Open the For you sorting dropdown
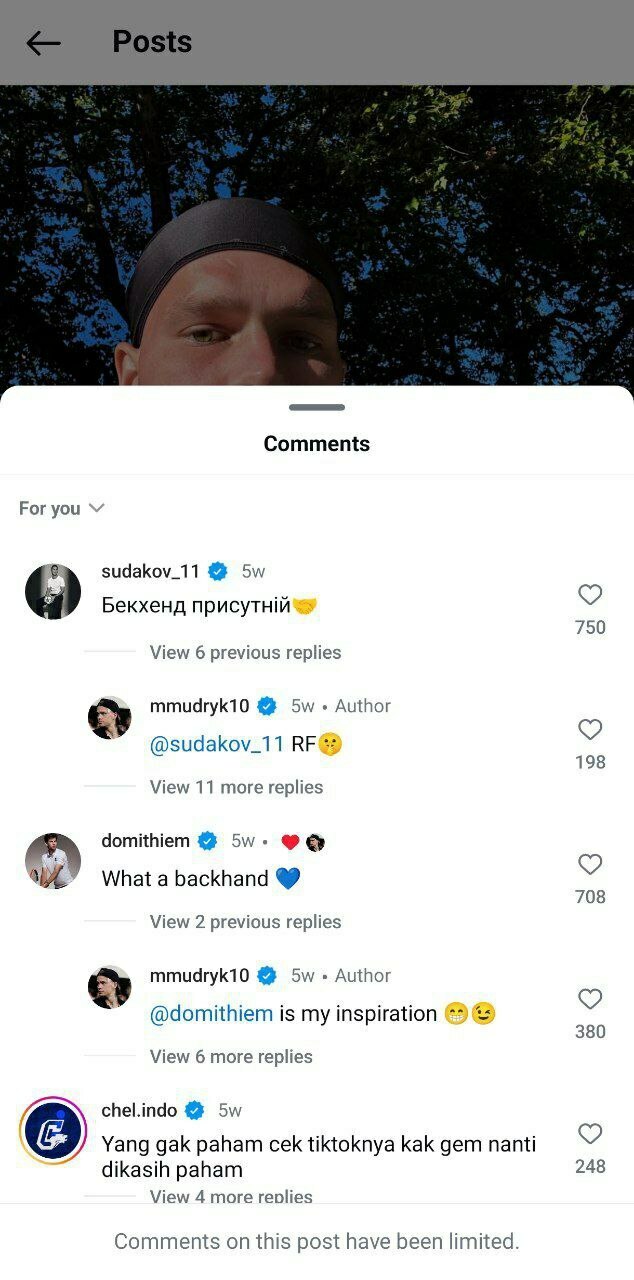Viewport: 634px width, 1280px height. click(x=62, y=508)
